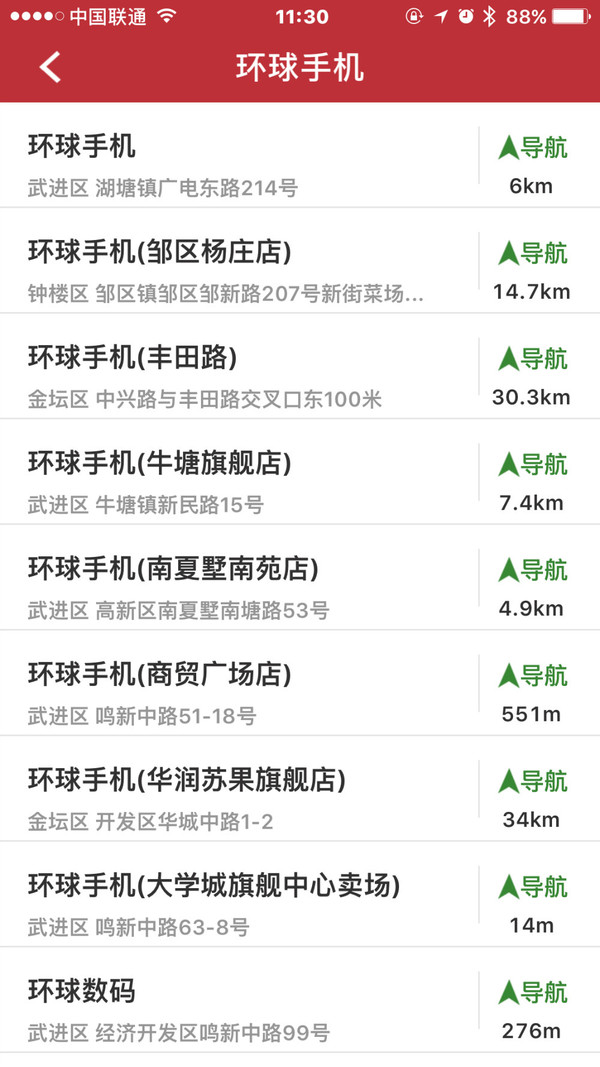
Task: Open the 环球数码 store row
Action: [x=239, y=999]
